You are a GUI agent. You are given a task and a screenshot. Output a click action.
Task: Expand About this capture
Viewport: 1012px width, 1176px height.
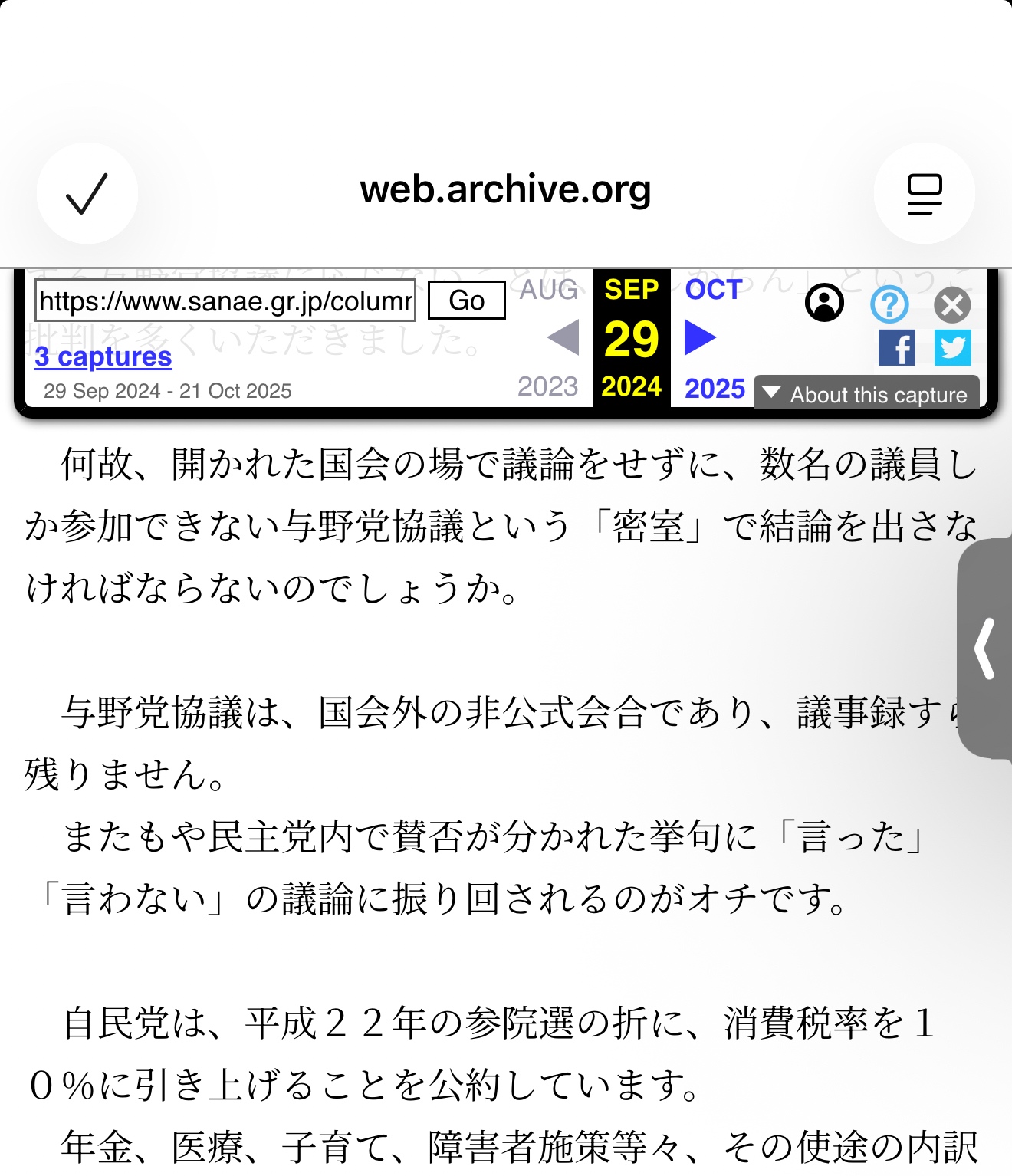click(x=867, y=394)
